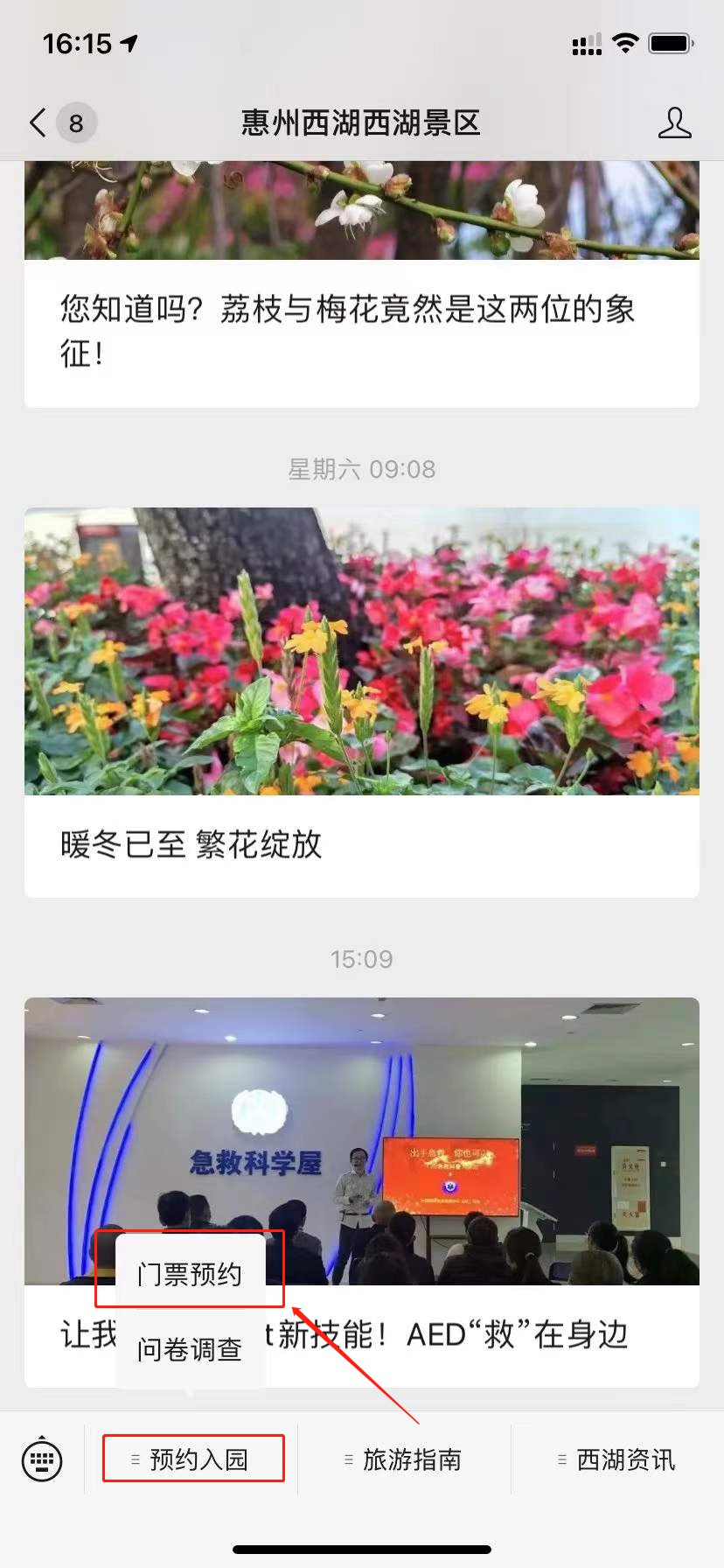Viewport: 724px width, 1568px height.
Task: Expand the 旅游指南 menu
Action: 404,1459
